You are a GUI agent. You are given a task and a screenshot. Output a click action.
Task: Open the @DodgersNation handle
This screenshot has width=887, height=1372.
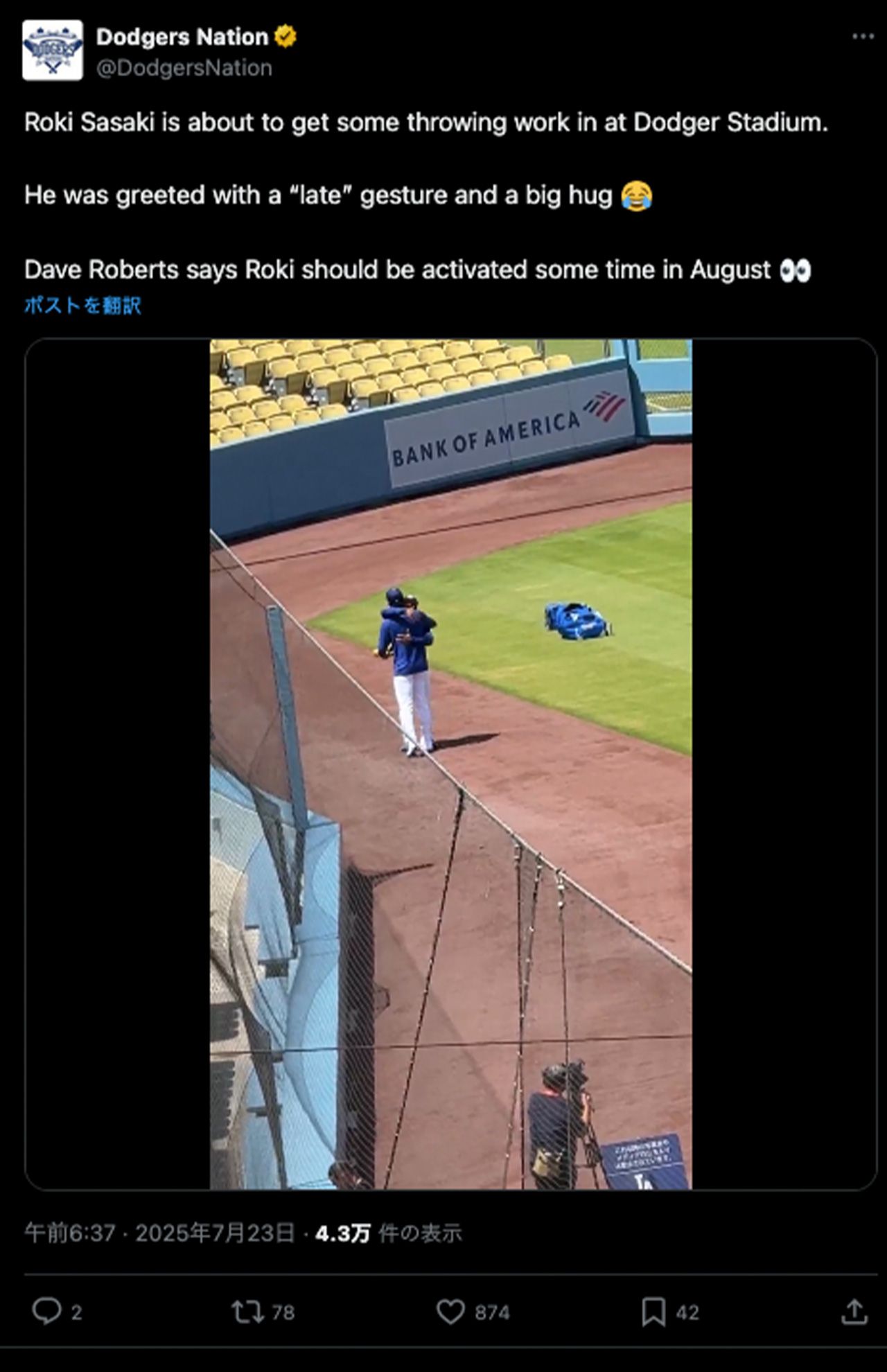tap(184, 68)
